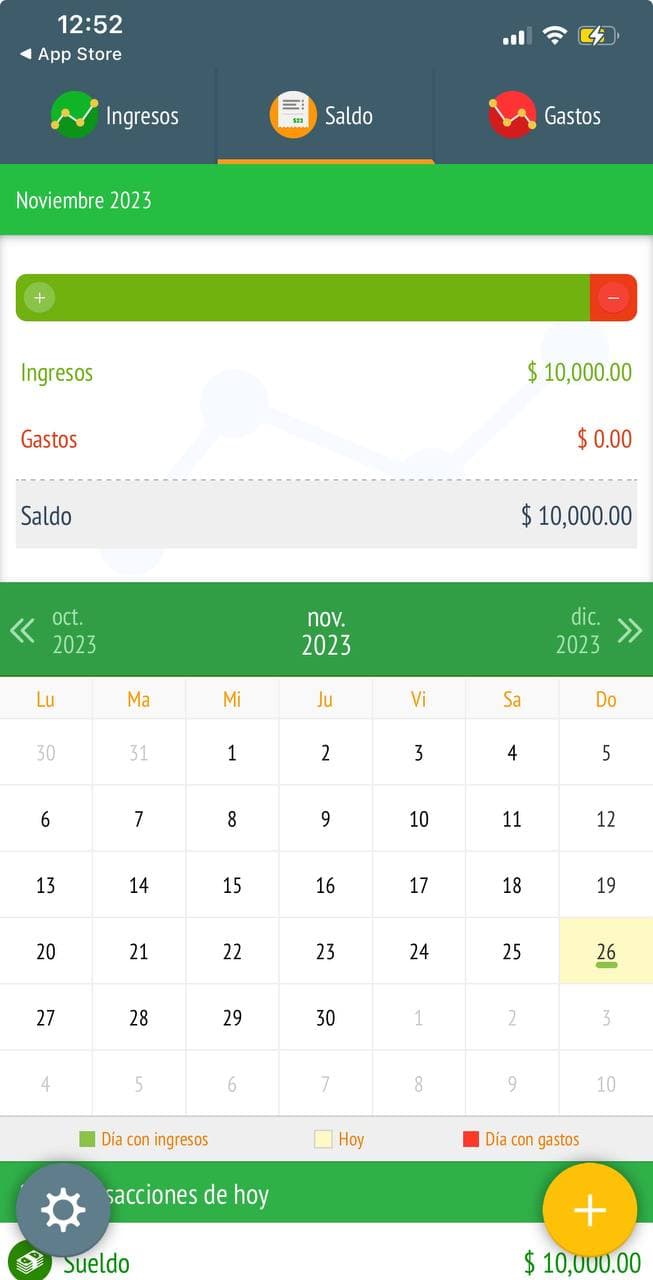Pick day 30 of November
653x1280 pixels.
point(325,1018)
